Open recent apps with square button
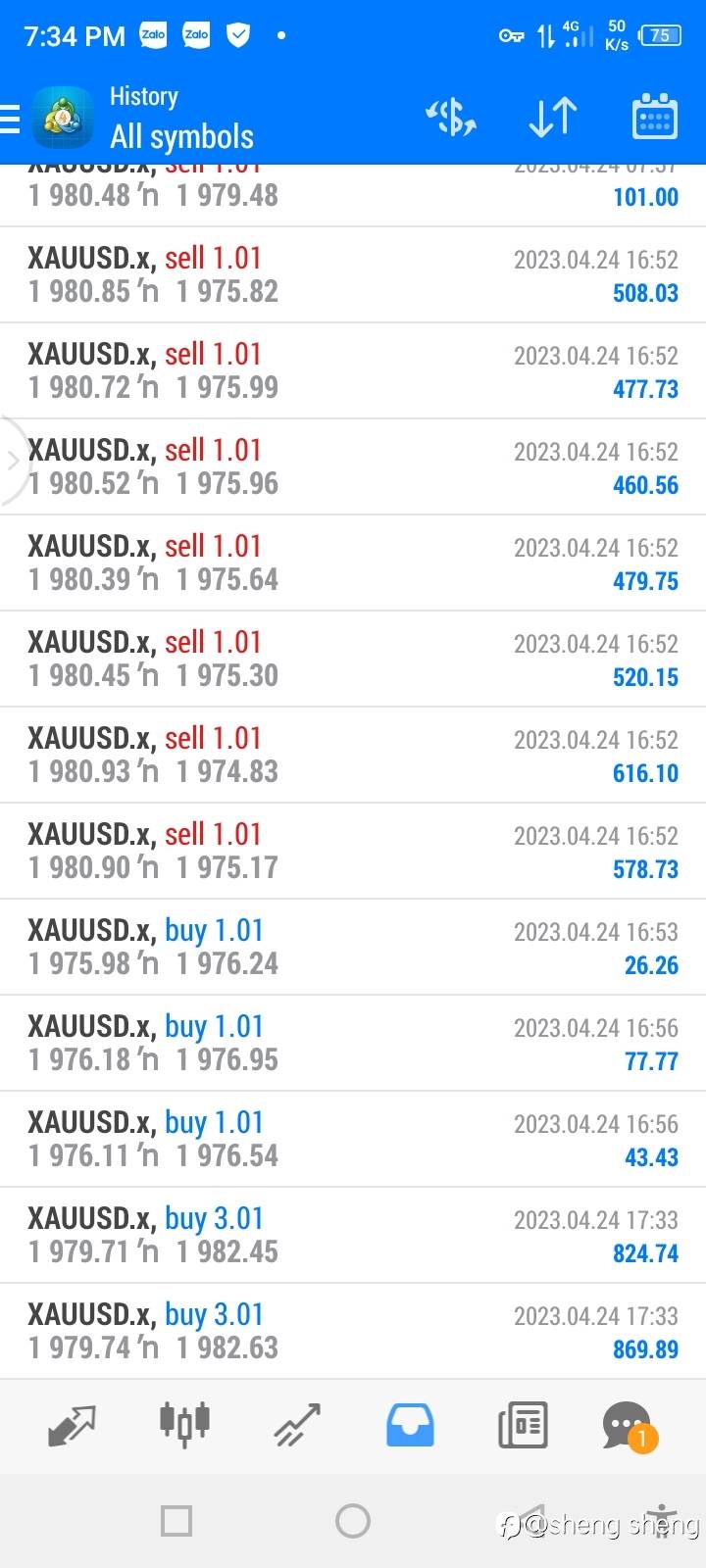 click(176, 1521)
